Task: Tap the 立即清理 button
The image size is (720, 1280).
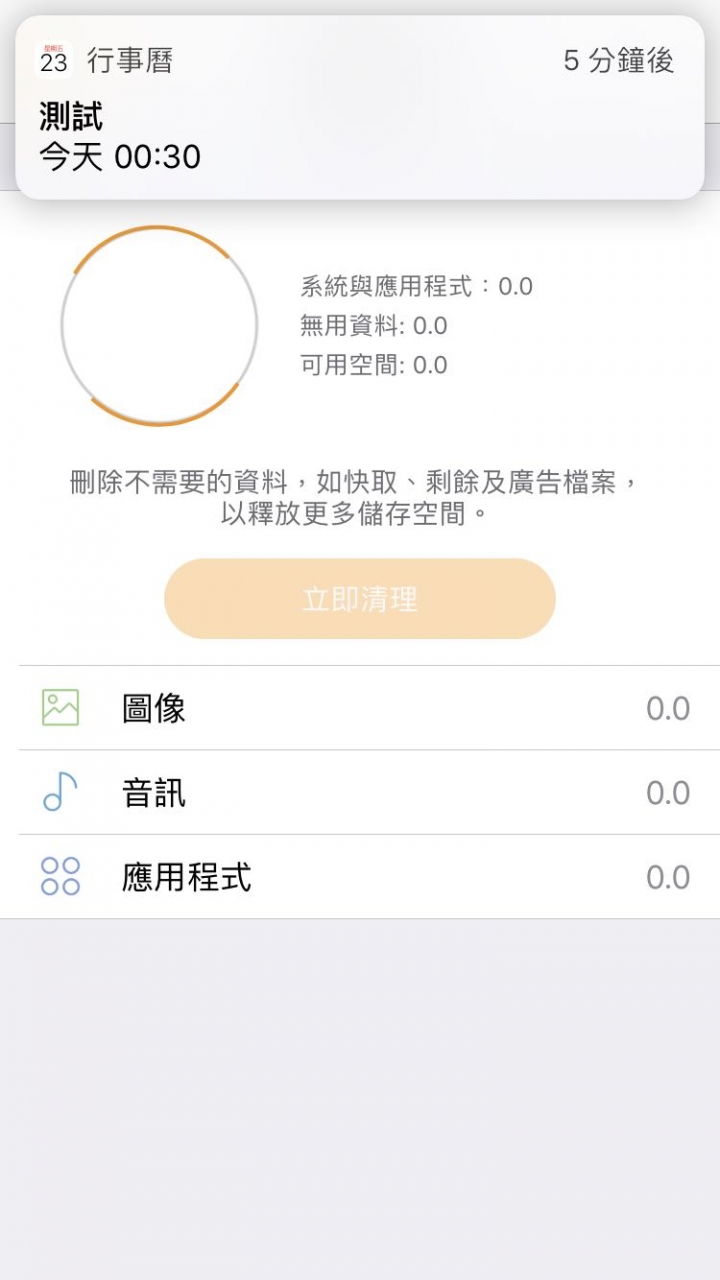Action: tap(360, 599)
